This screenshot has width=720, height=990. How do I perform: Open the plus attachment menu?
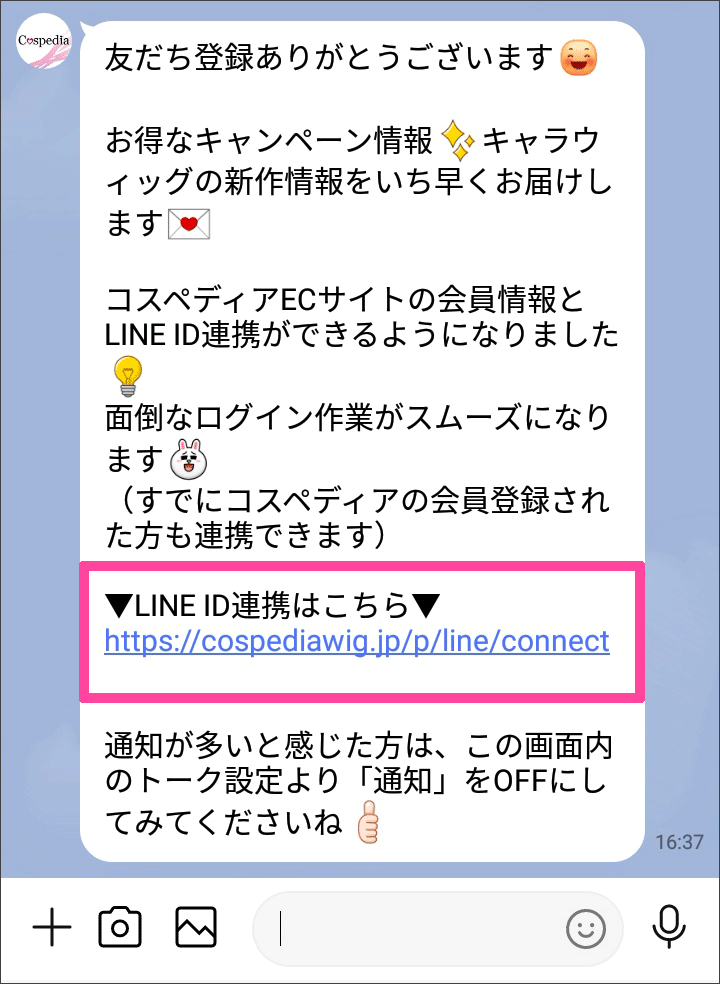(x=51, y=928)
